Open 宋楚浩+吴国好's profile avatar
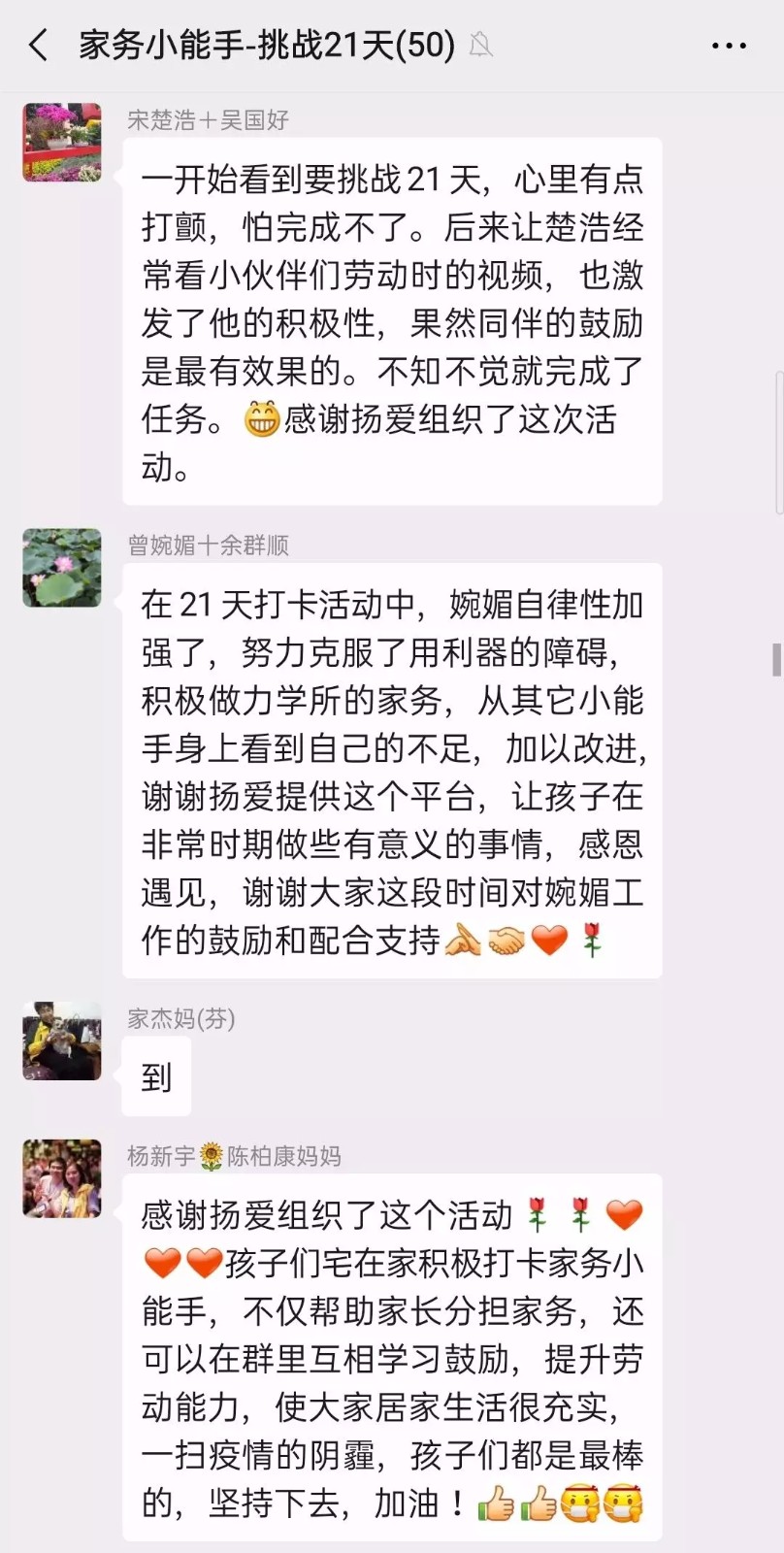 click(x=62, y=143)
